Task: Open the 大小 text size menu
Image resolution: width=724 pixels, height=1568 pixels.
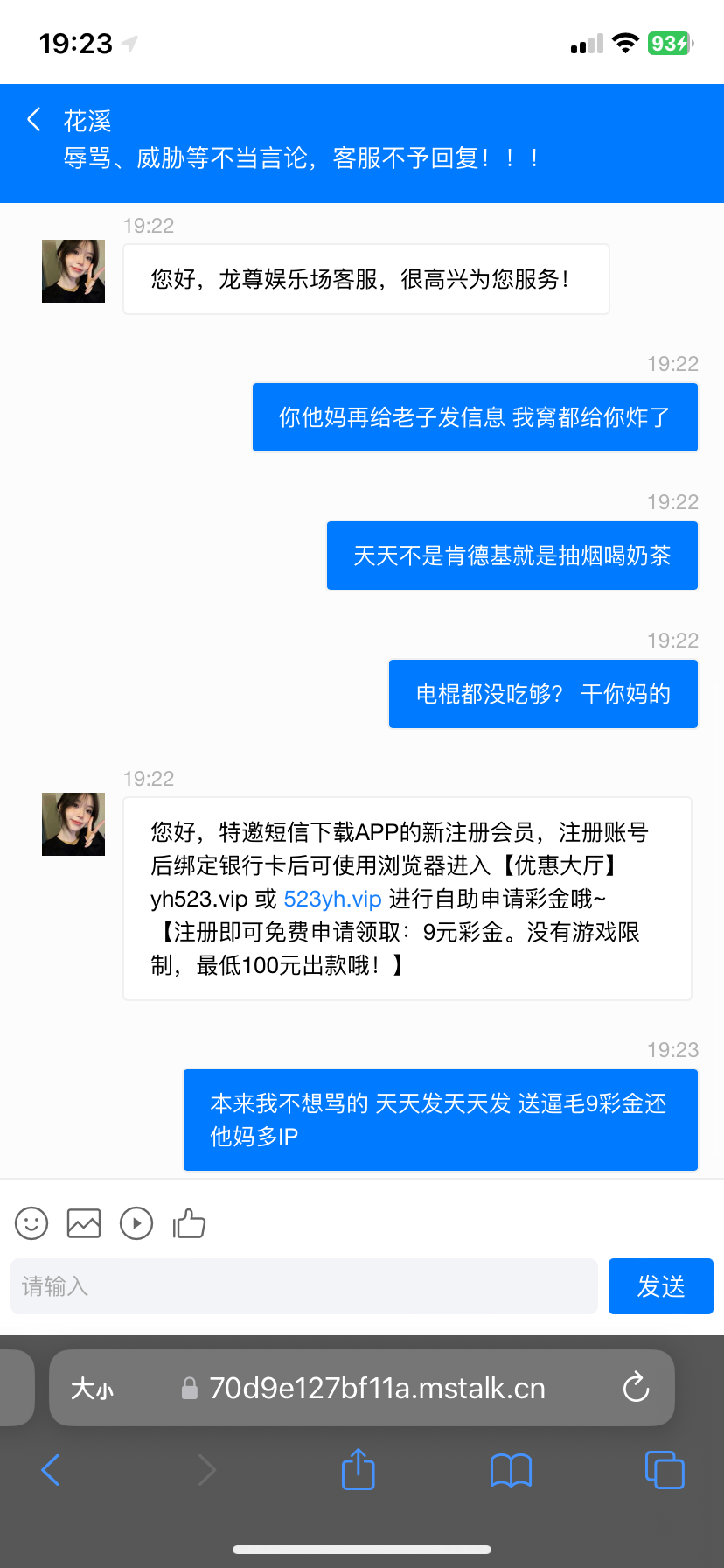Action: [x=92, y=1388]
